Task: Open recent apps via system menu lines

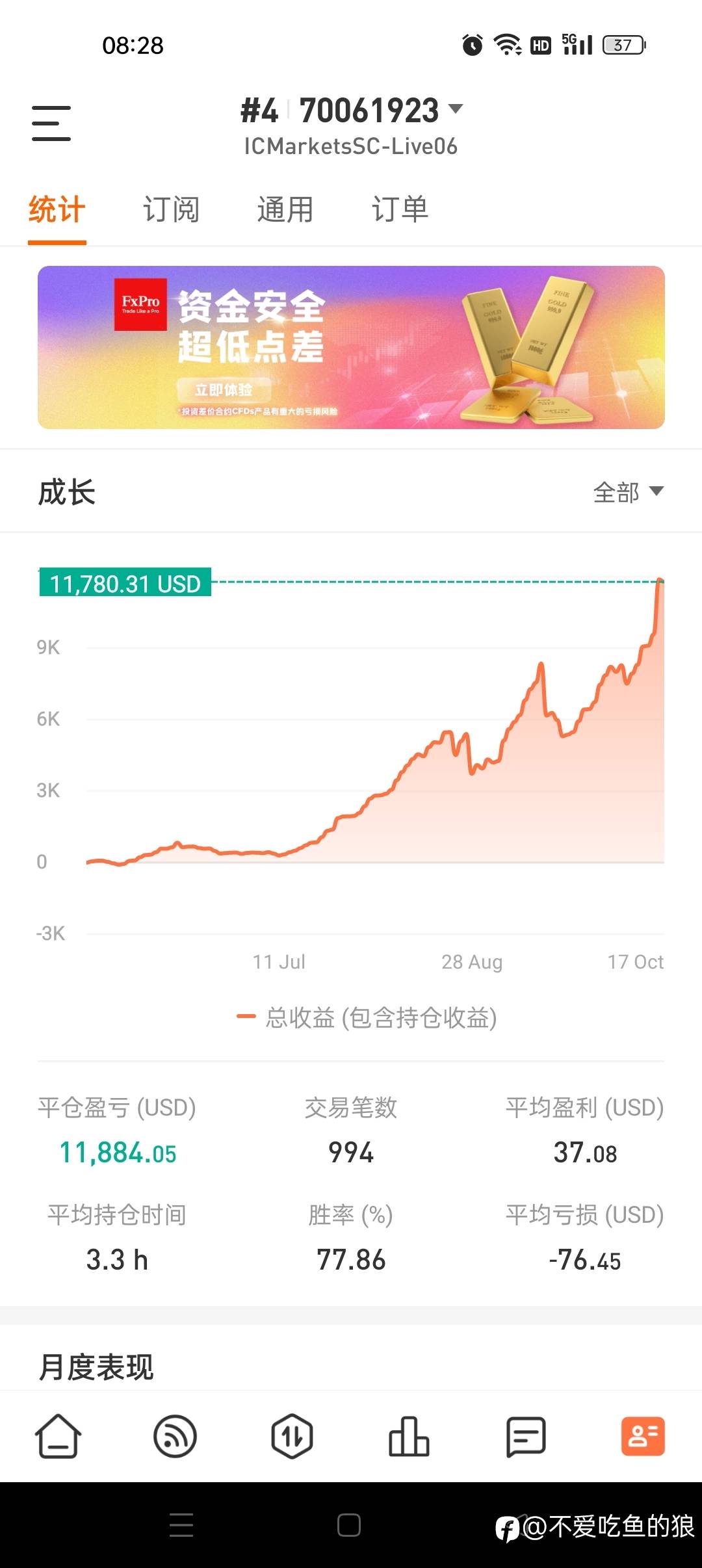Action: click(181, 1525)
